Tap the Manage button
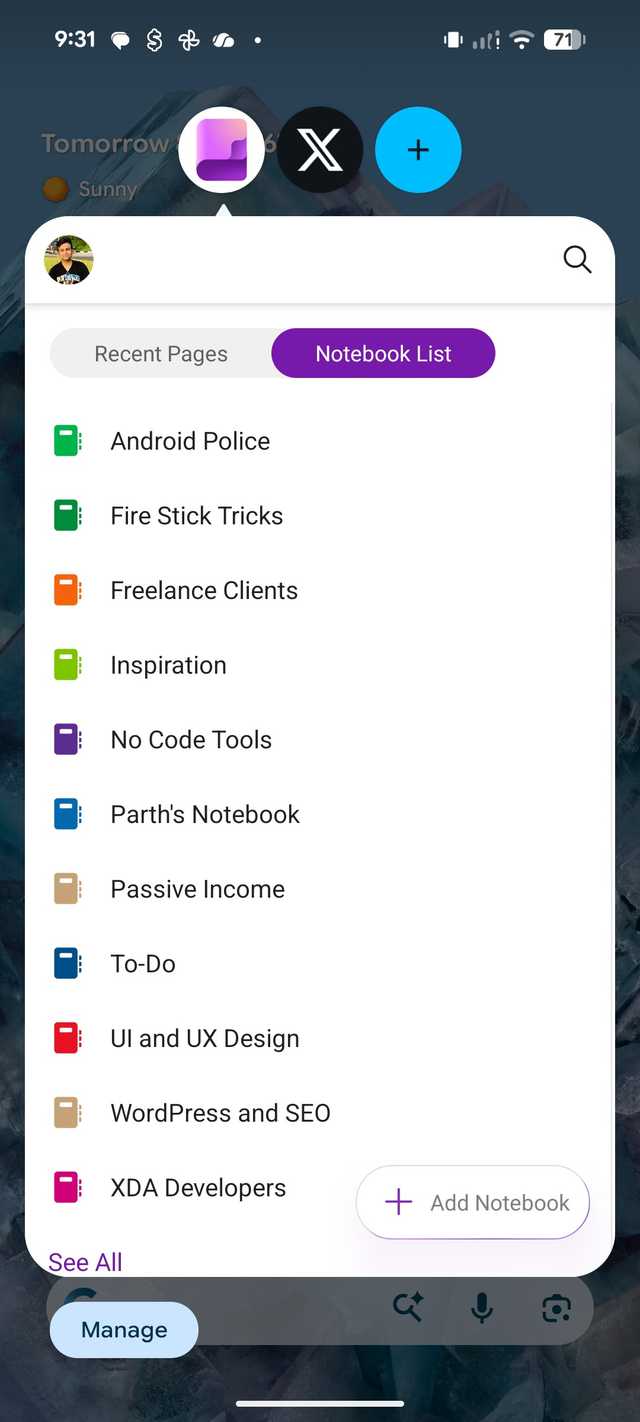Viewport: 640px width, 1422px height. click(124, 1330)
